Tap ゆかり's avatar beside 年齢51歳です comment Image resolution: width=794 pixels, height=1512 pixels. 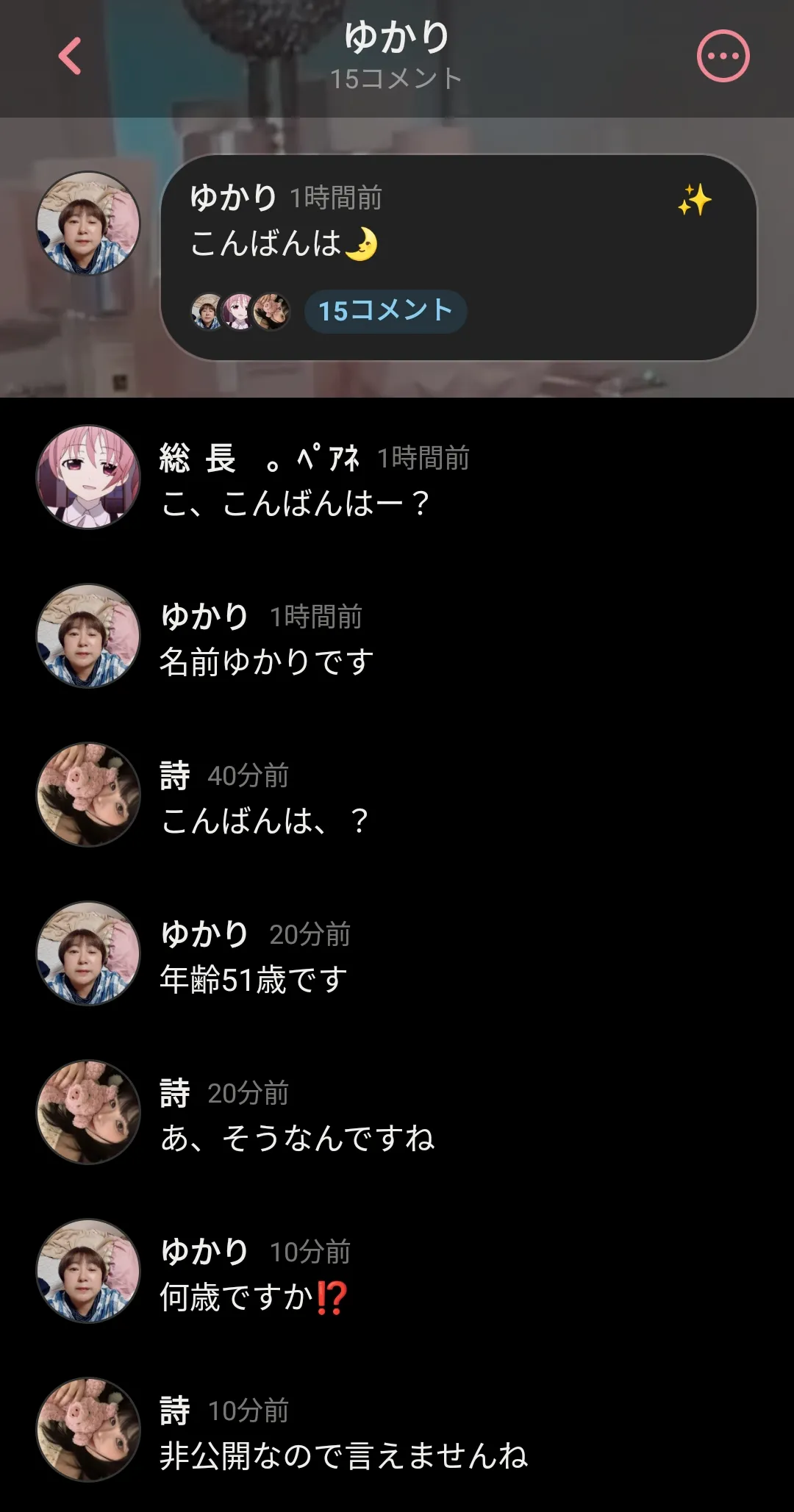[88, 953]
